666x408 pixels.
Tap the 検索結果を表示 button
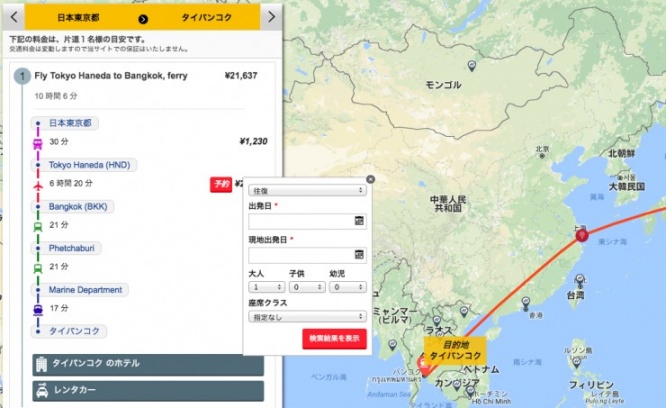(x=334, y=340)
